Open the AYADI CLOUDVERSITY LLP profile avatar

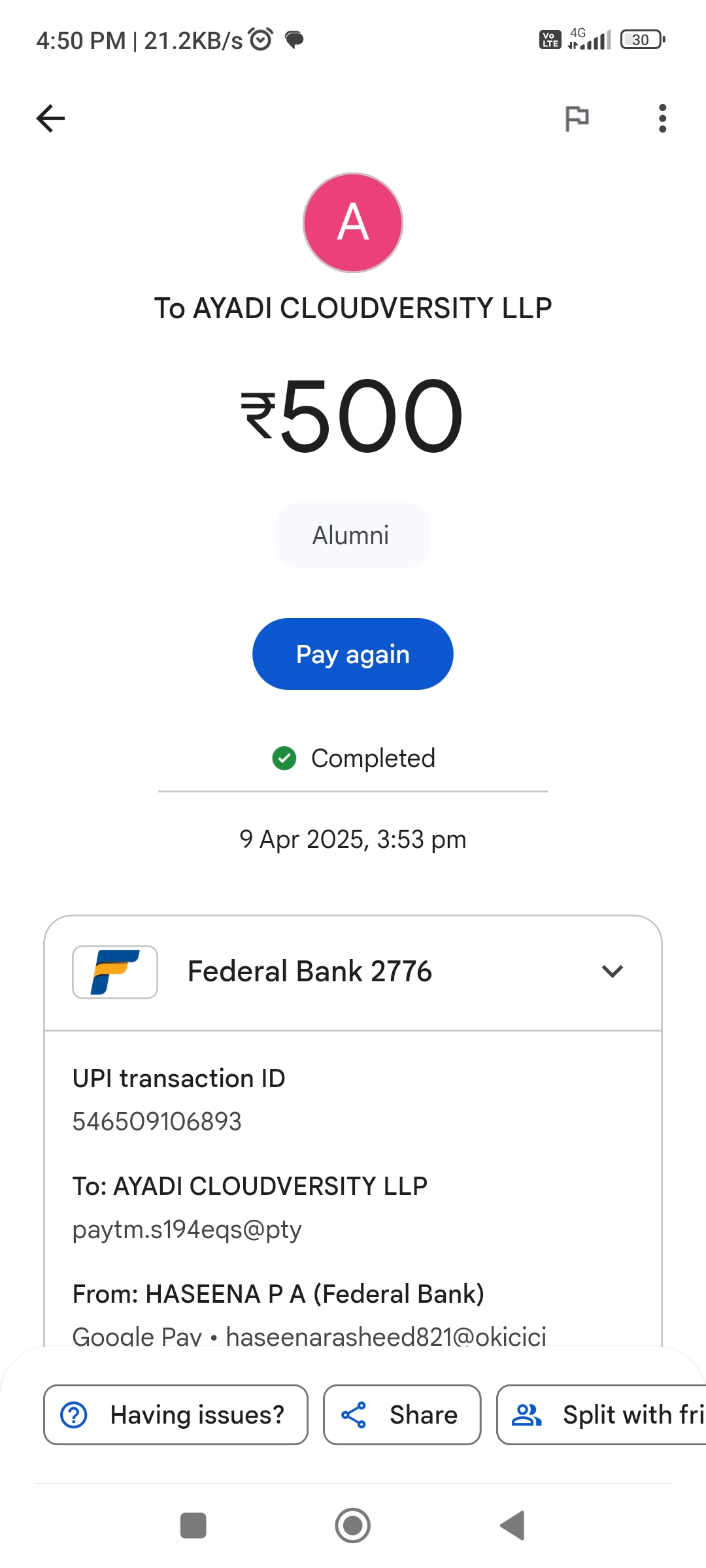[x=353, y=223]
